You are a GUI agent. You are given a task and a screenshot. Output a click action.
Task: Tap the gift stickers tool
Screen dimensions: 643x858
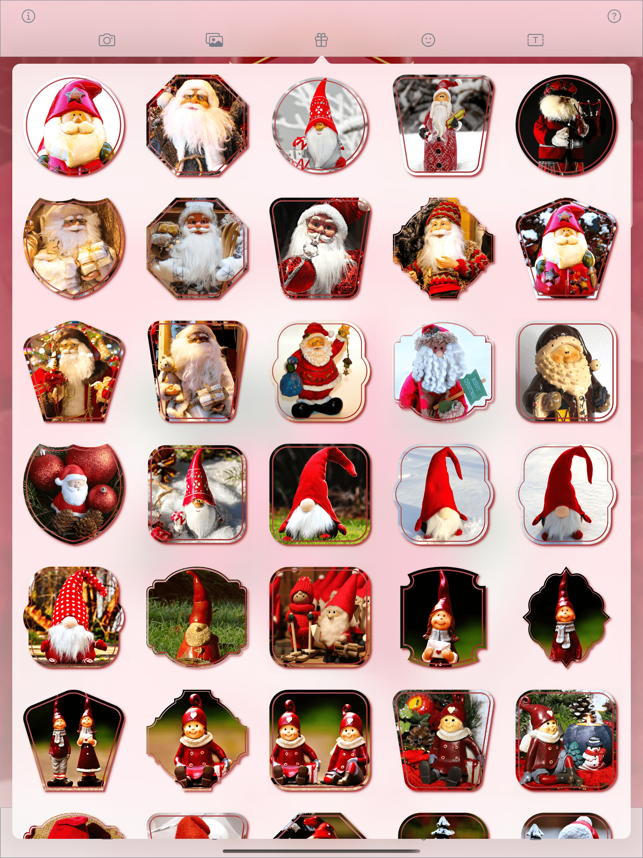tap(321, 40)
